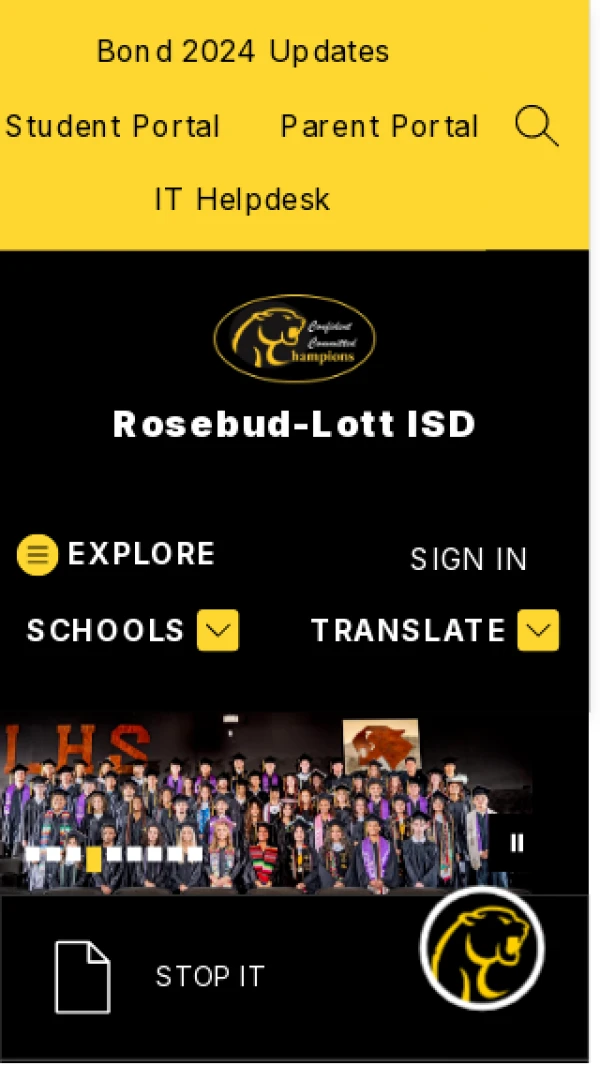Tap the round panther floating button
This screenshot has width=600, height=1065.
tap(482, 947)
